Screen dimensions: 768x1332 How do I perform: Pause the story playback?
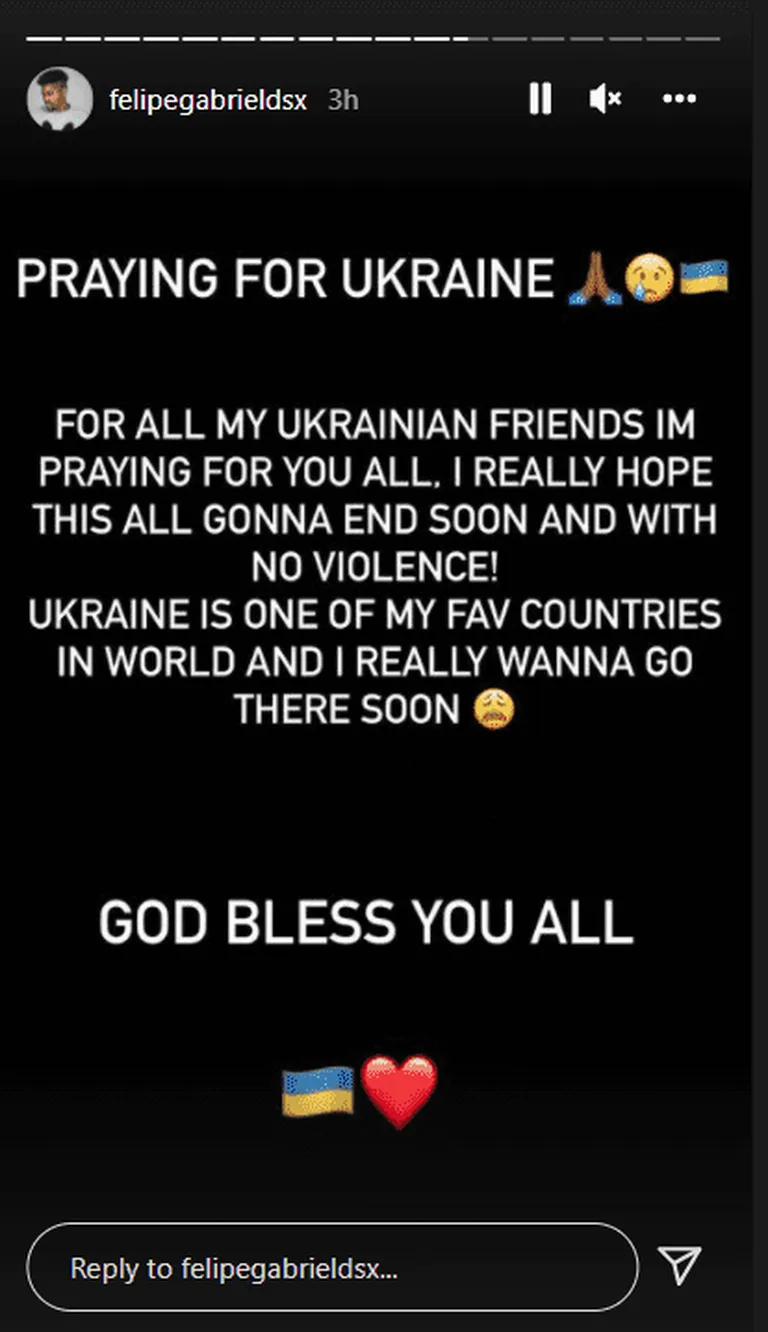click(540, 99)
